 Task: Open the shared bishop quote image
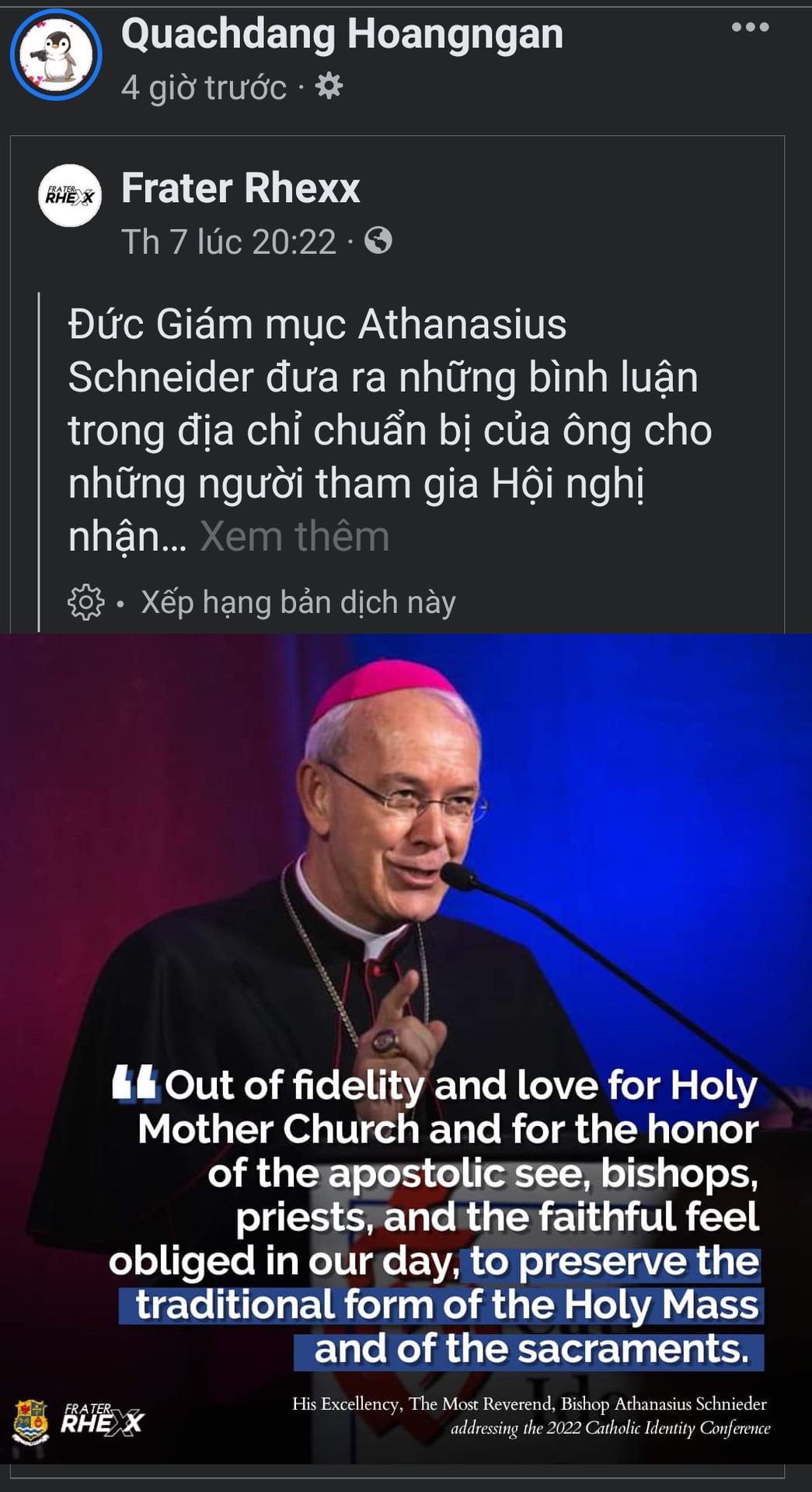pos(406,1049)
